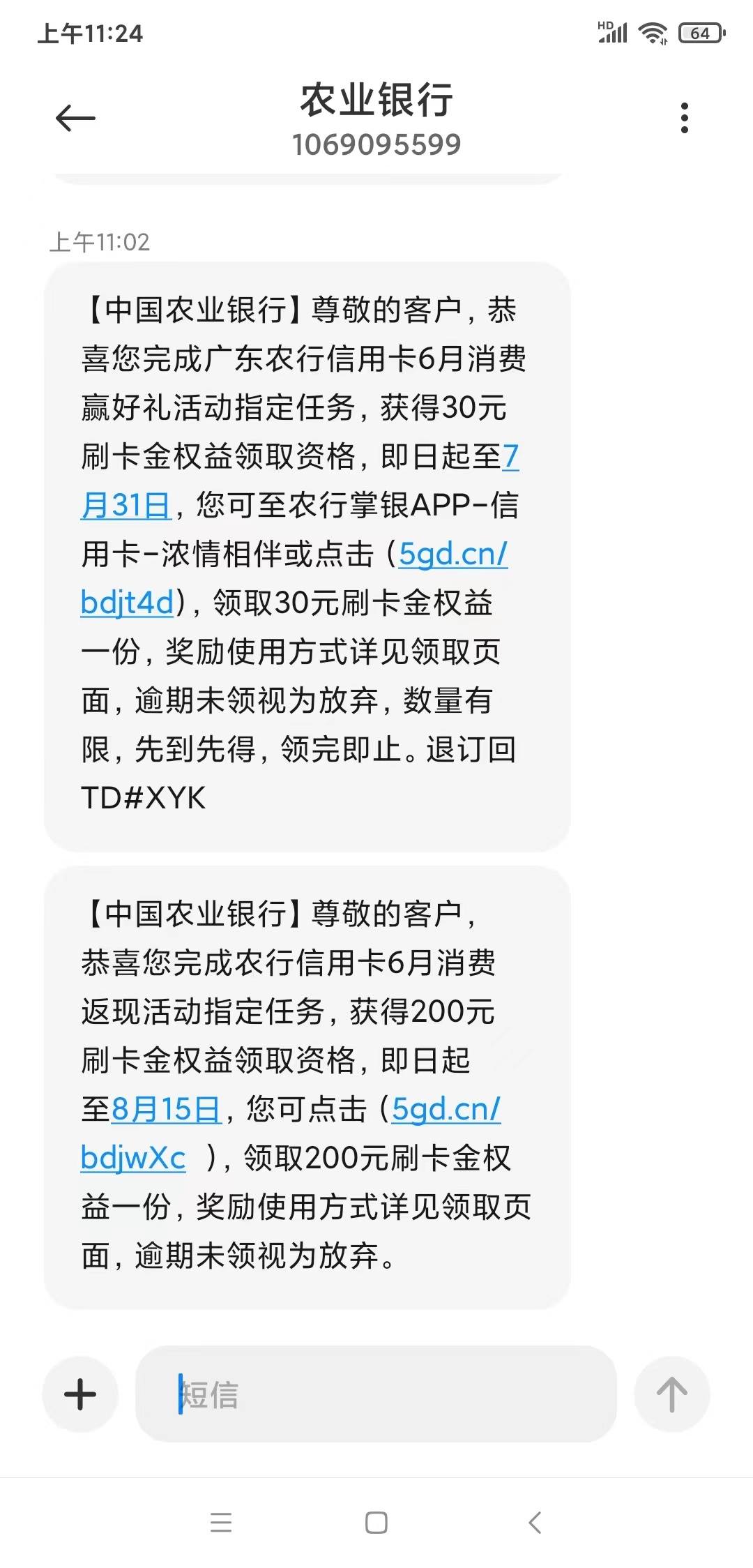Go back using the top-left arrow
This screenshot has width=753, height=1568.
click(x=75, y=118)
